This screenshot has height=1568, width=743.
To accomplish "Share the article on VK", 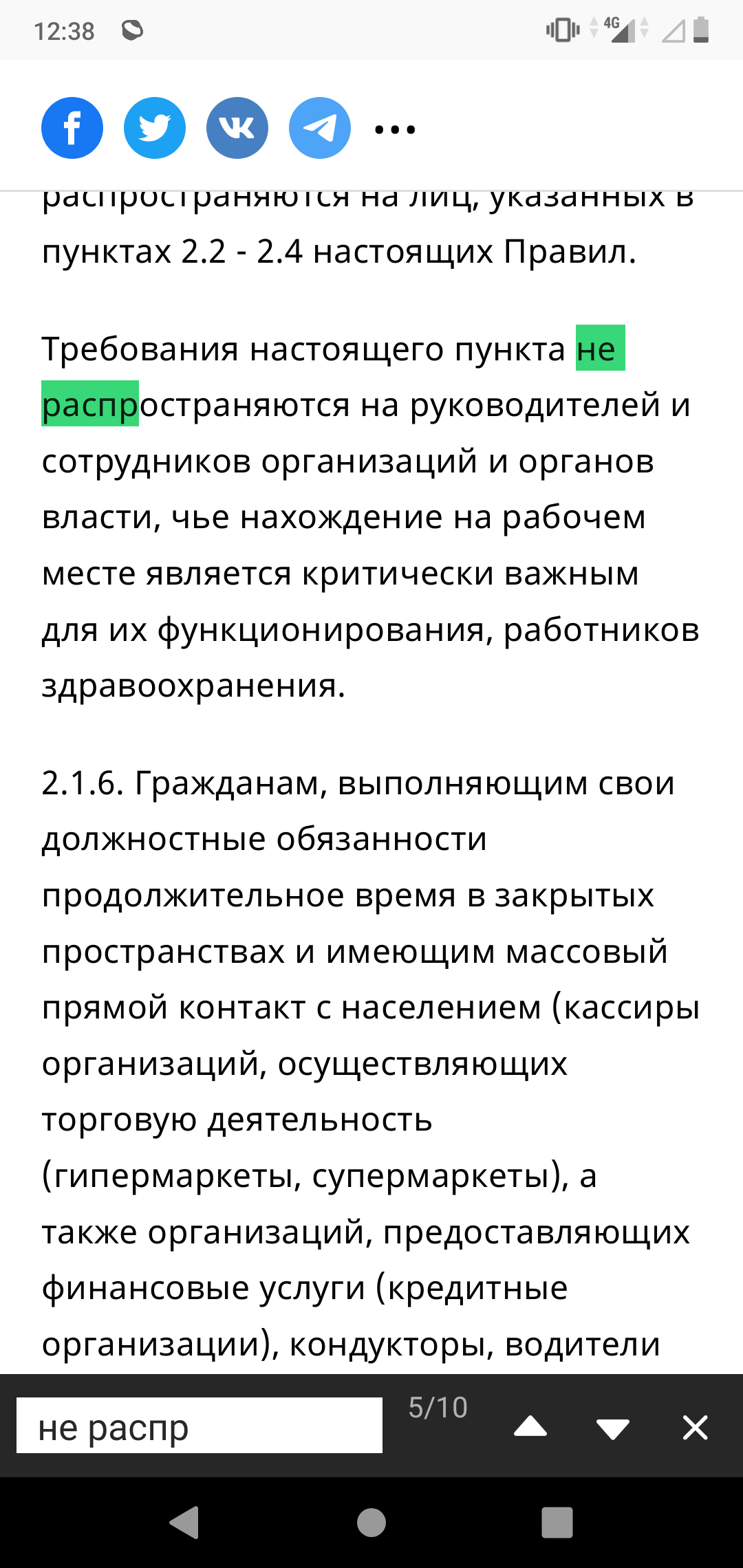I will pyautogui.click(x=237, y=128).
